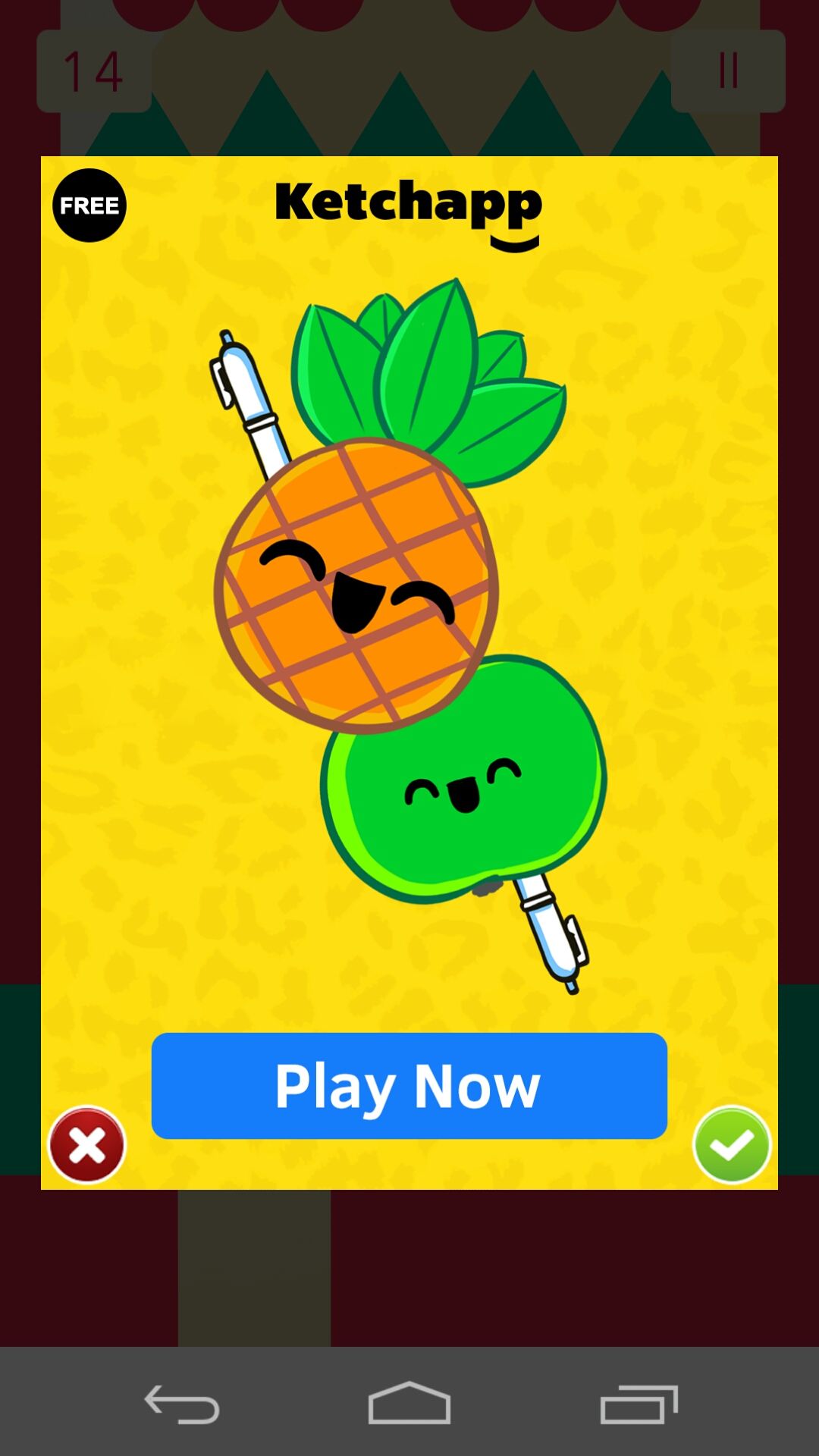Tap the Android home navigation icon
This screenshot has width=819, height=1456.
point(409,1401)
